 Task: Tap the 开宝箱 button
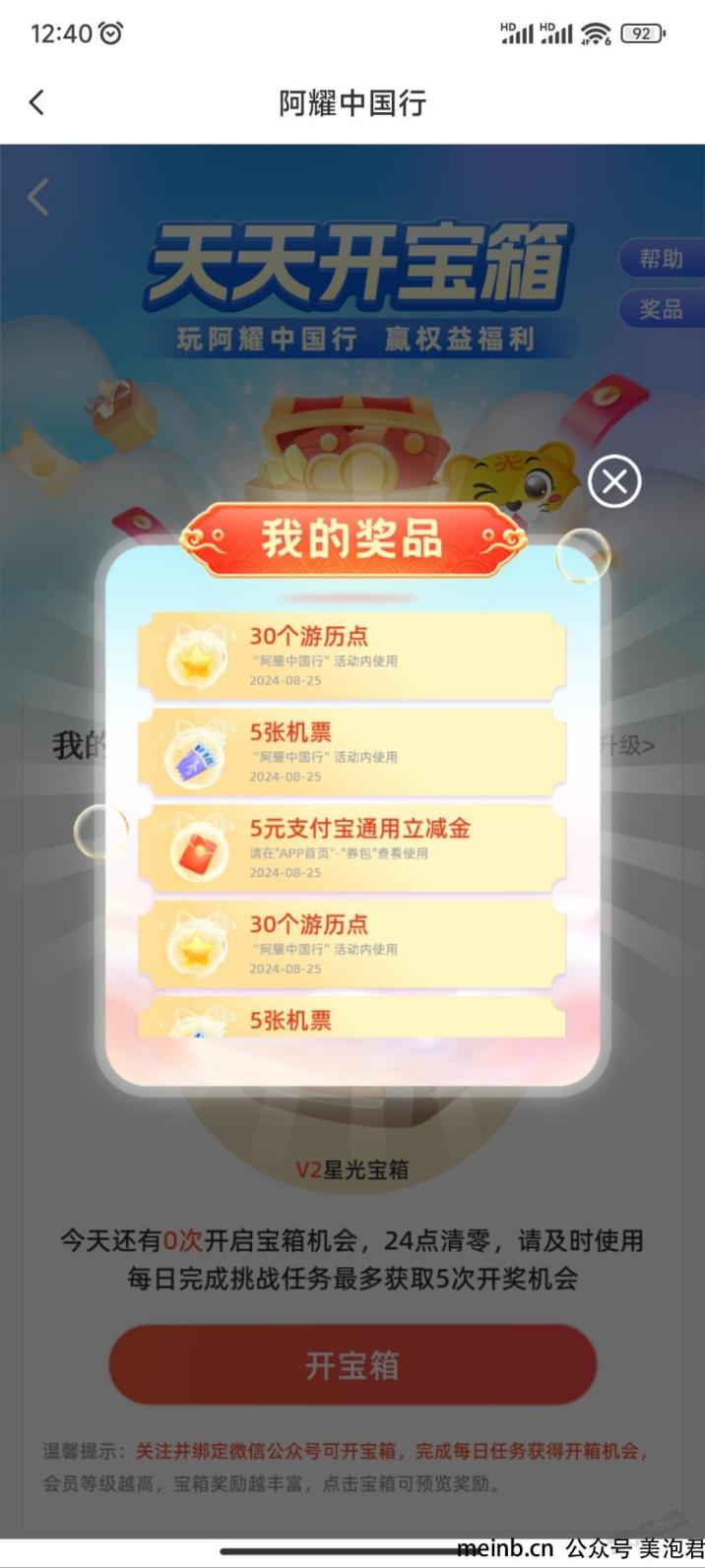coord(352,1365)
